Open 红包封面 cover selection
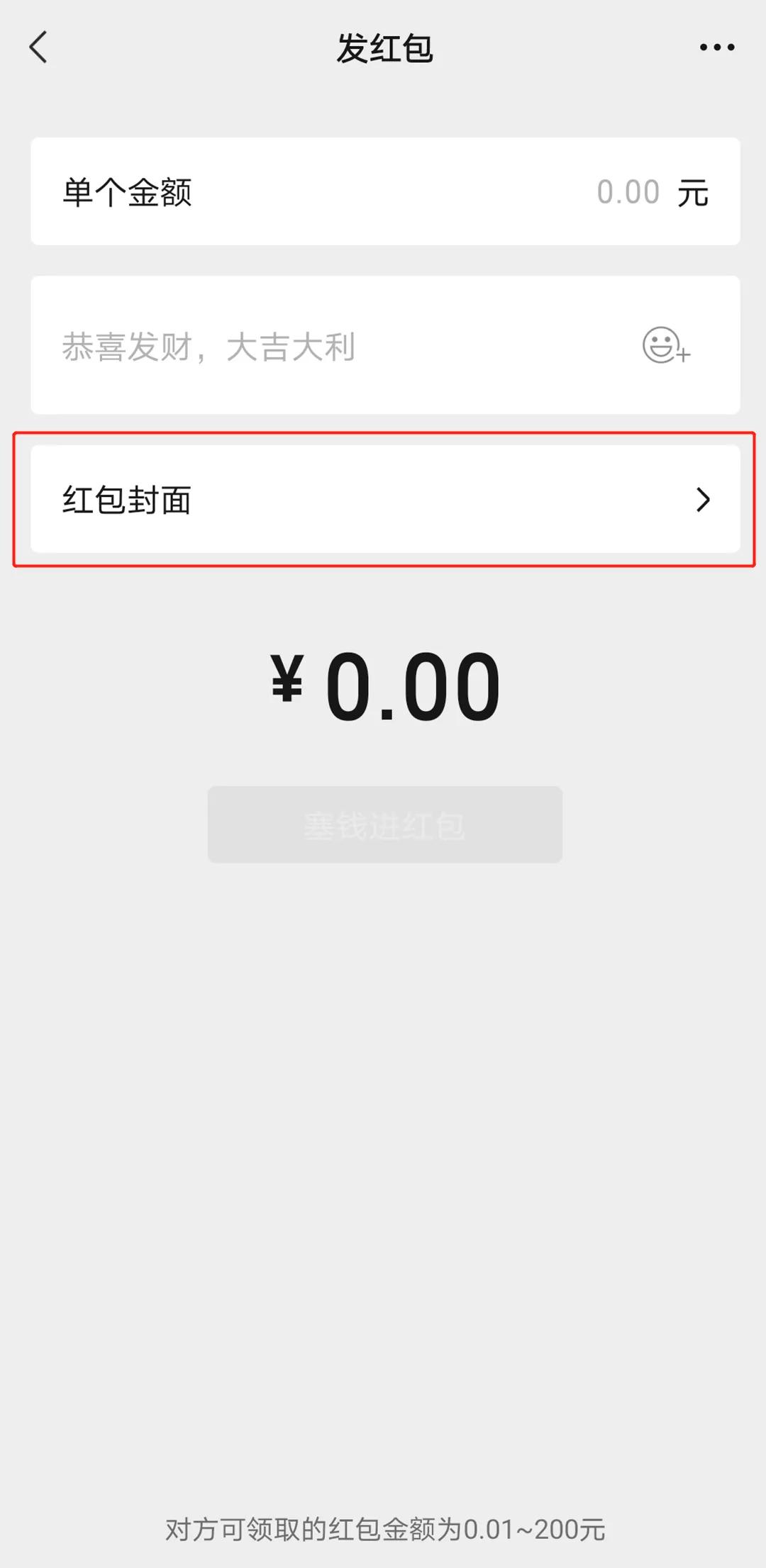The width and height of the screenshot is (766, 1568). [385, 499]
